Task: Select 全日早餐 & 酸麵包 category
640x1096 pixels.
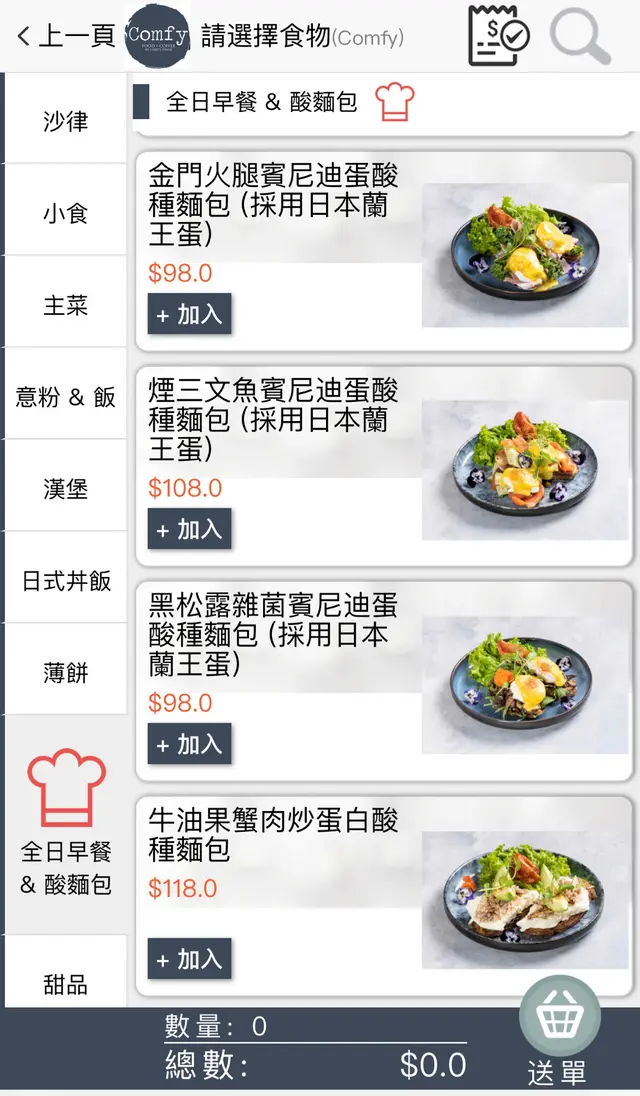Action: pyautogui.click(x=66, y=825)
